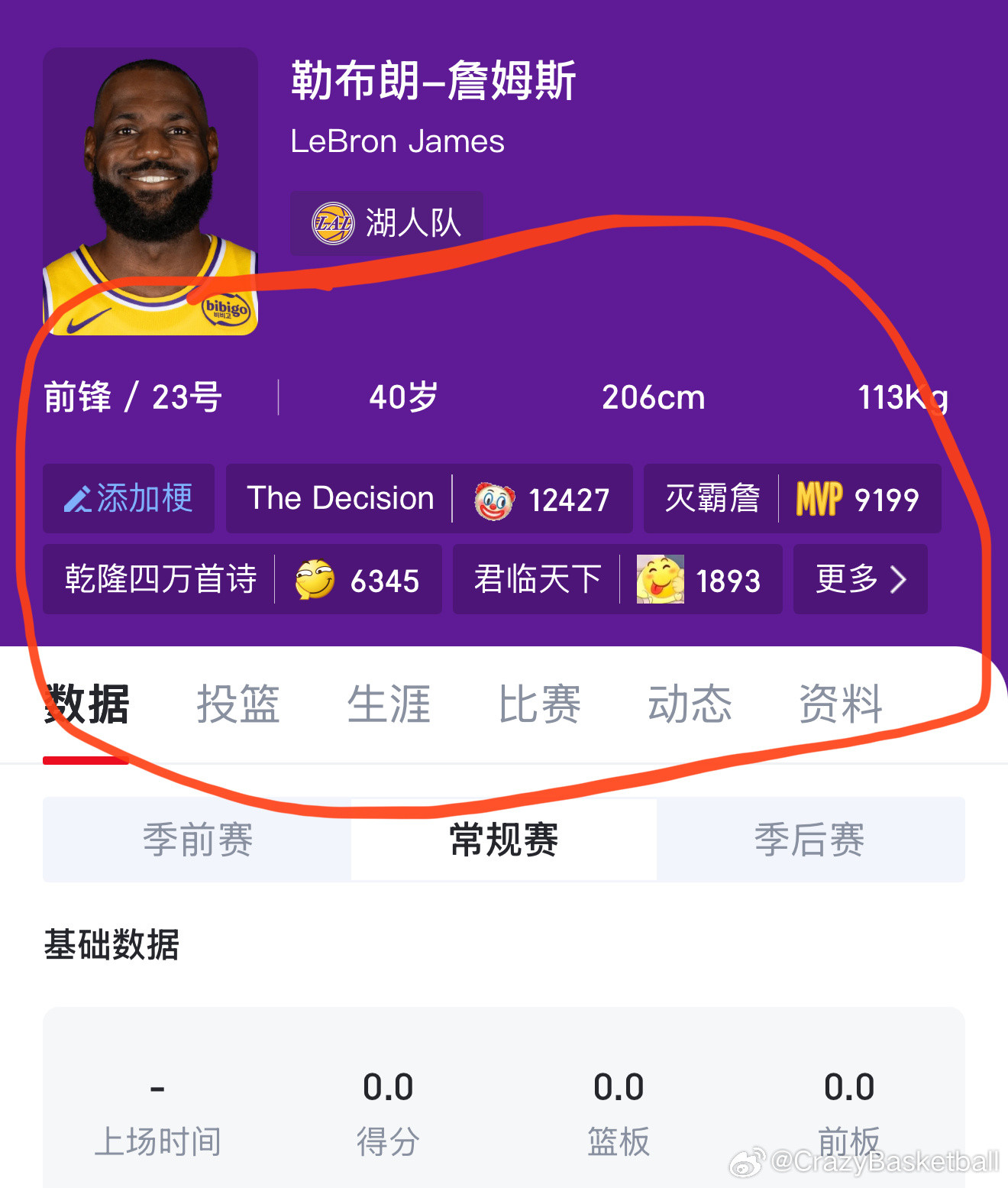Image resolution: width=1008 pixels, height=1188 pixels.
Task: Click the tongue-out emoji beside 君临天下
Action: click(x=661, y=580)
